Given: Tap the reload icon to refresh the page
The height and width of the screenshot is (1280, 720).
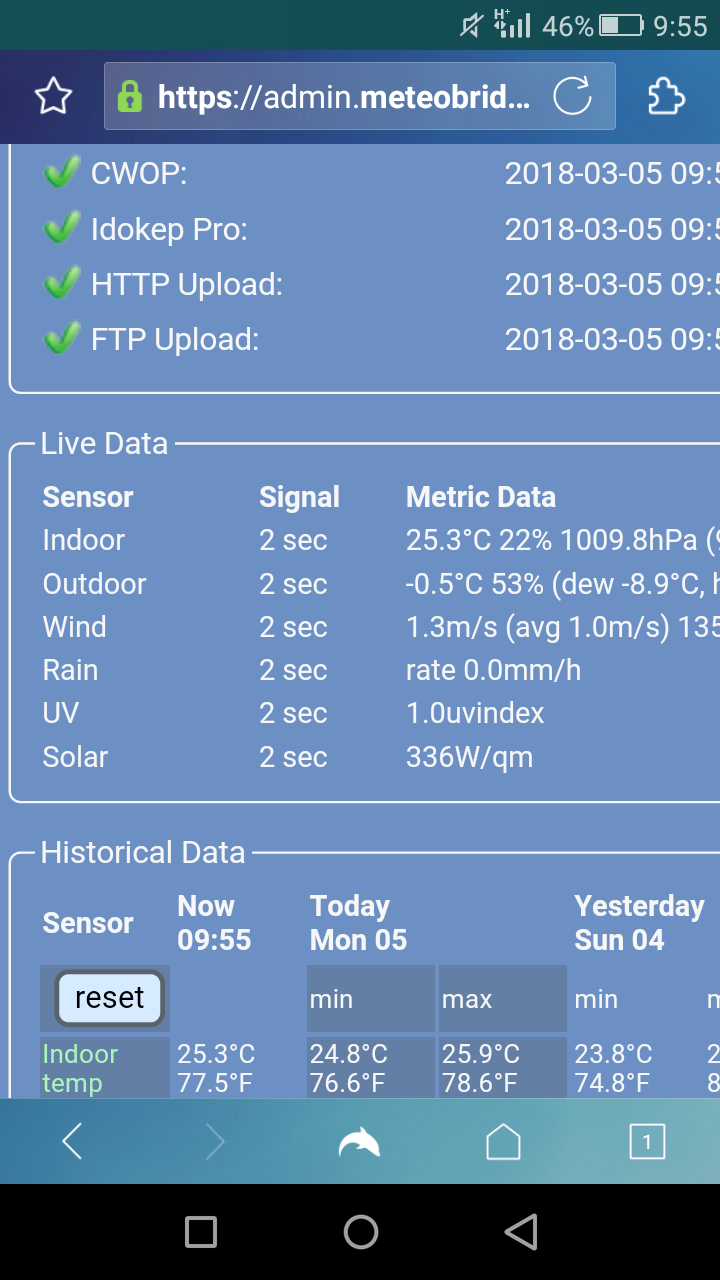Looking at the screenshot, I should point(572,97).
